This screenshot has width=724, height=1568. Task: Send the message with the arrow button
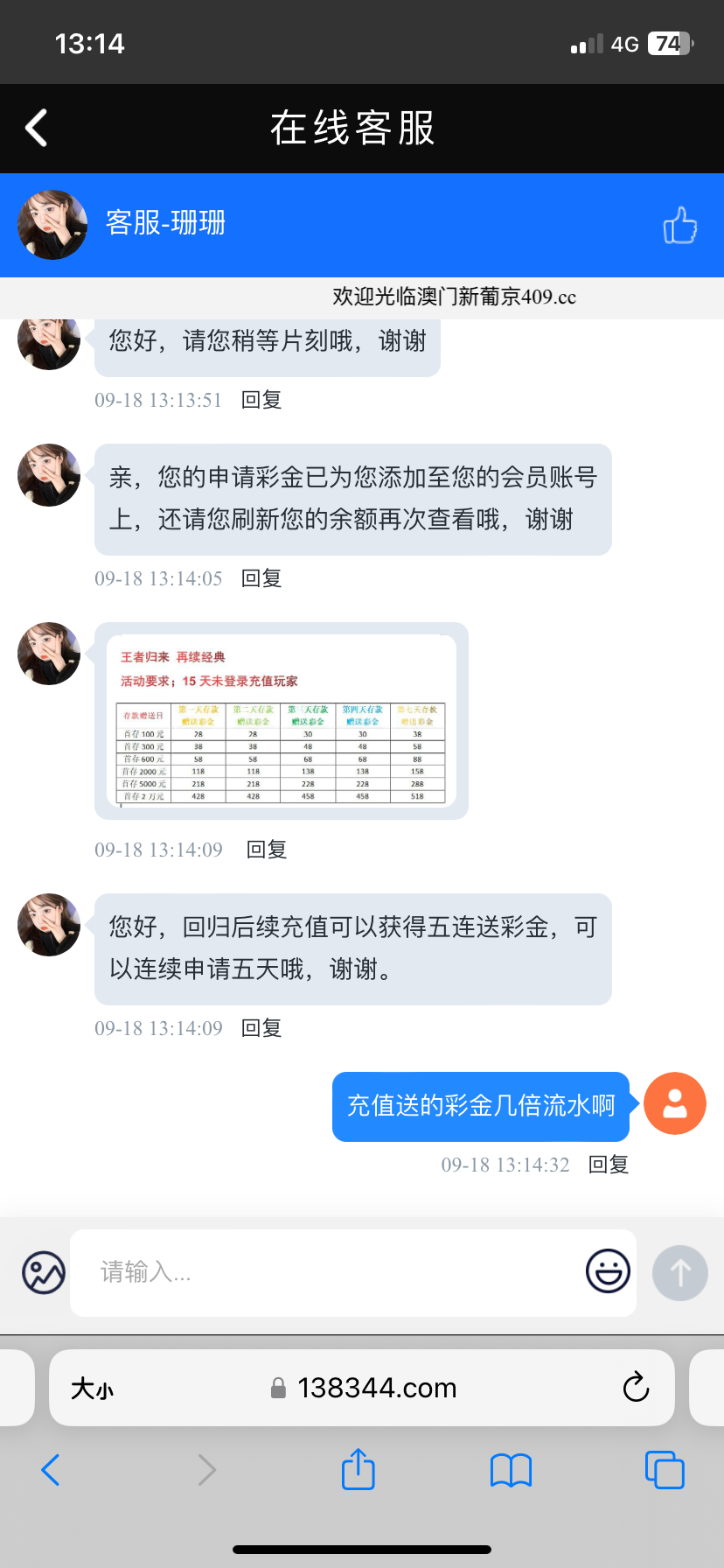tap(679, 1272)
